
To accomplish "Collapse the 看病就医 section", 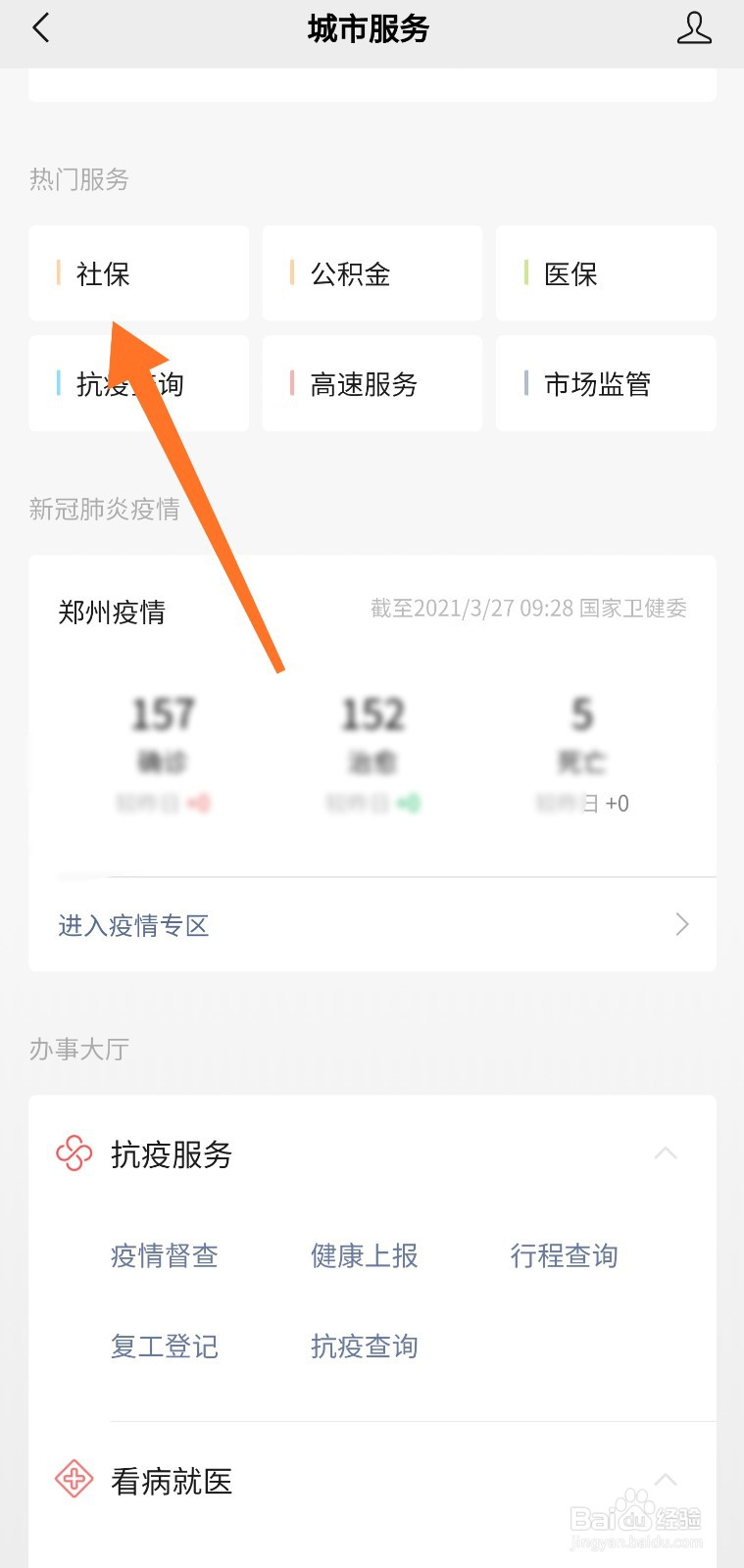I will coord(666,1480).
